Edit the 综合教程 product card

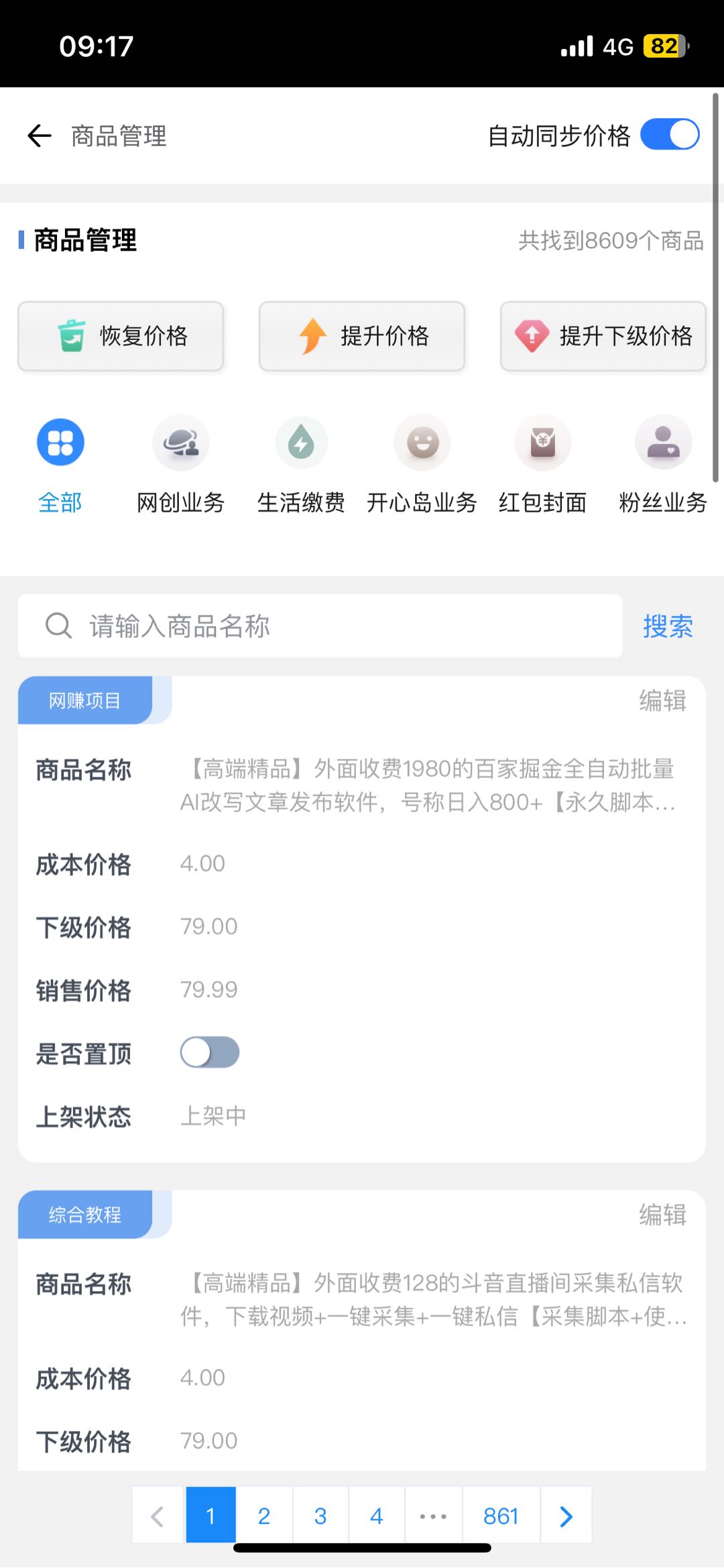662,1215
